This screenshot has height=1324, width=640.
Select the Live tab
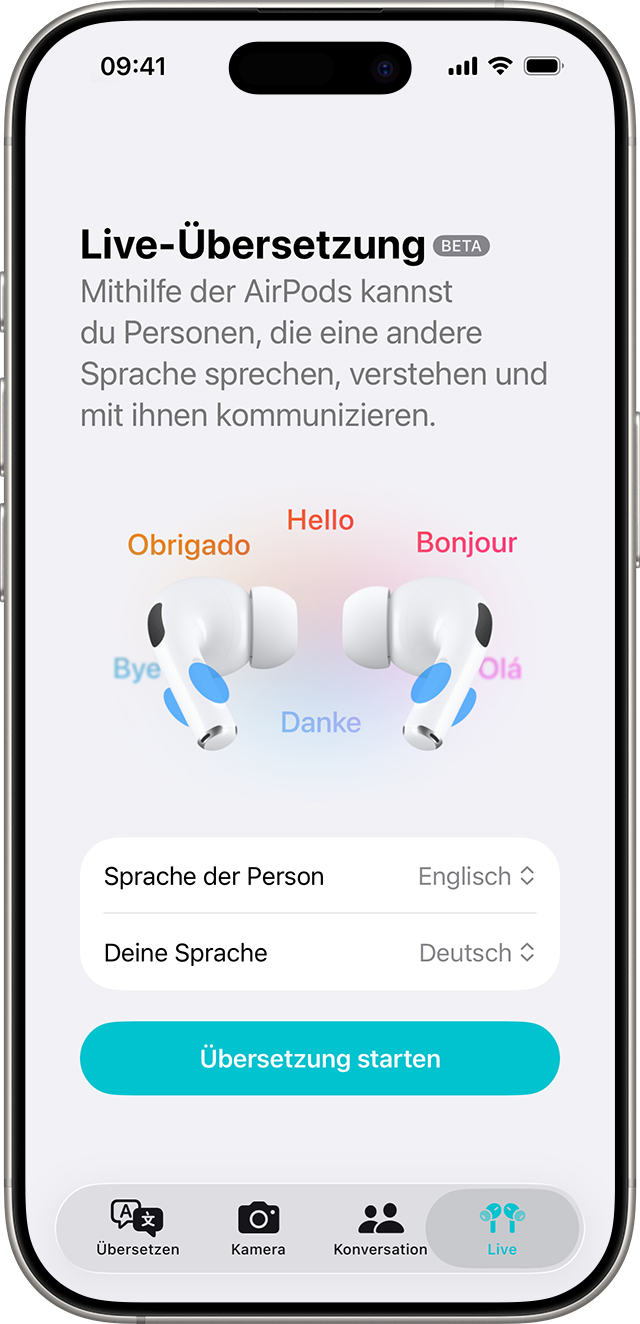tap(502, 1228)
